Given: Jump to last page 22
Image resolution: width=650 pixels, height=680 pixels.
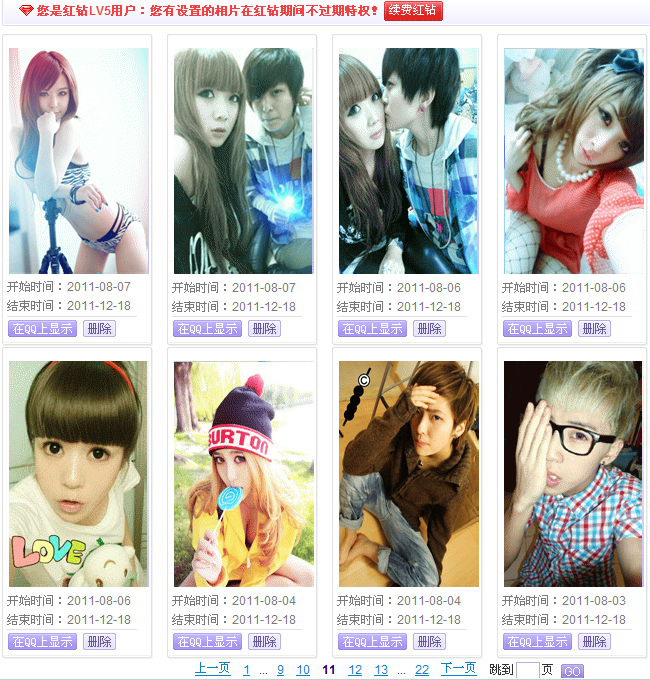Looking at the screenshot, I should tap(422, 670).
